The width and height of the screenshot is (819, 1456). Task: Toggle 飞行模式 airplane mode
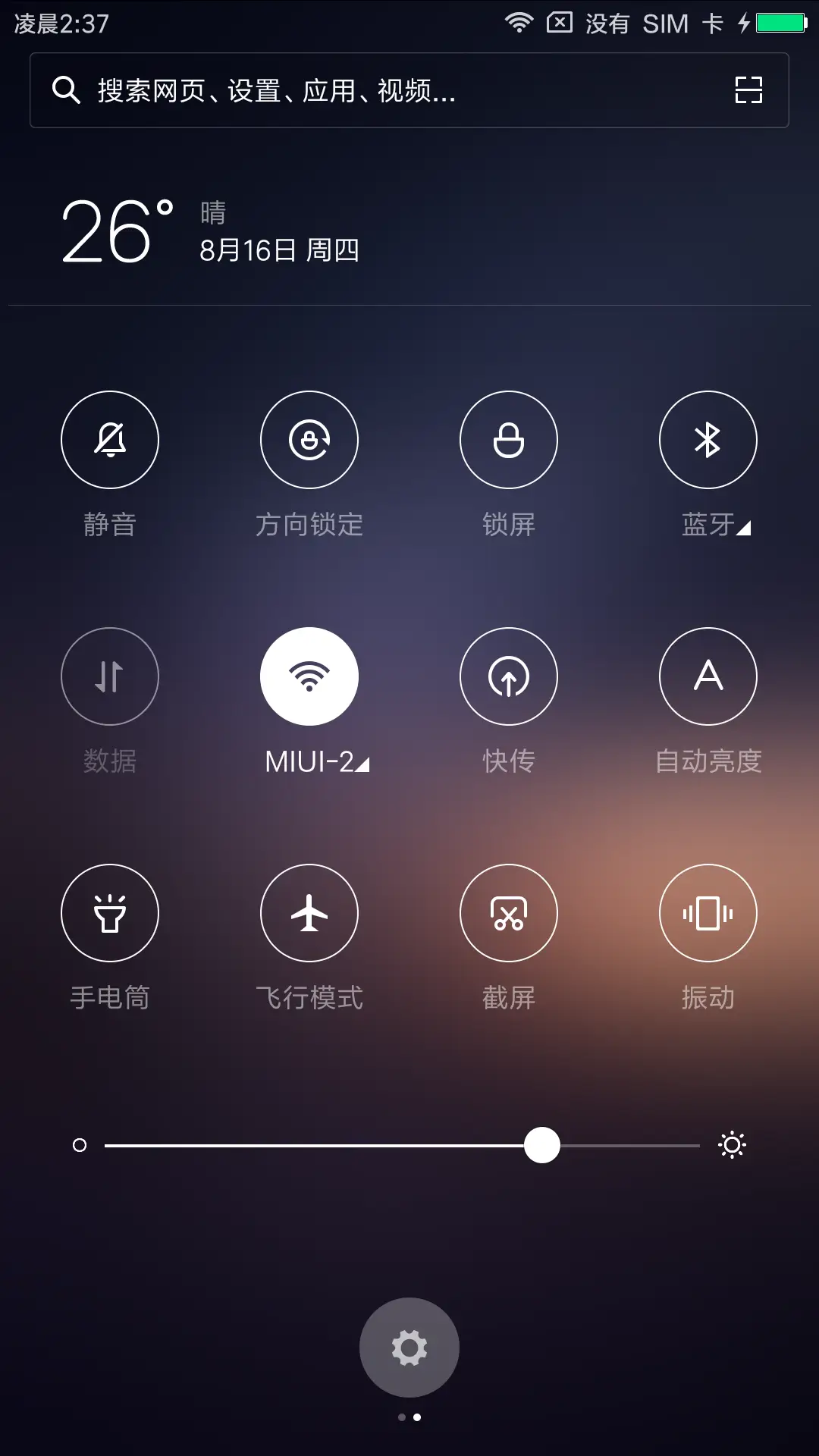309,913
